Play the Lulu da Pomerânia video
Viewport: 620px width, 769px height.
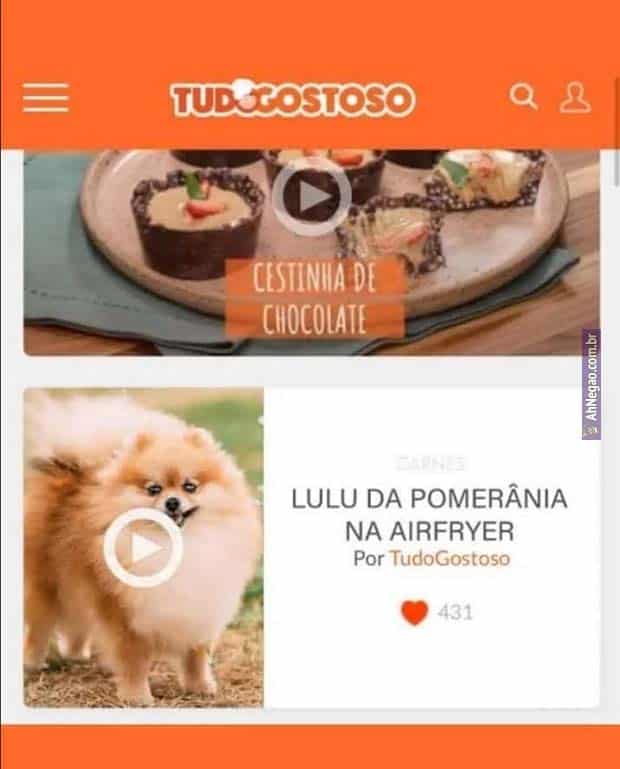(x=143, y=547)
